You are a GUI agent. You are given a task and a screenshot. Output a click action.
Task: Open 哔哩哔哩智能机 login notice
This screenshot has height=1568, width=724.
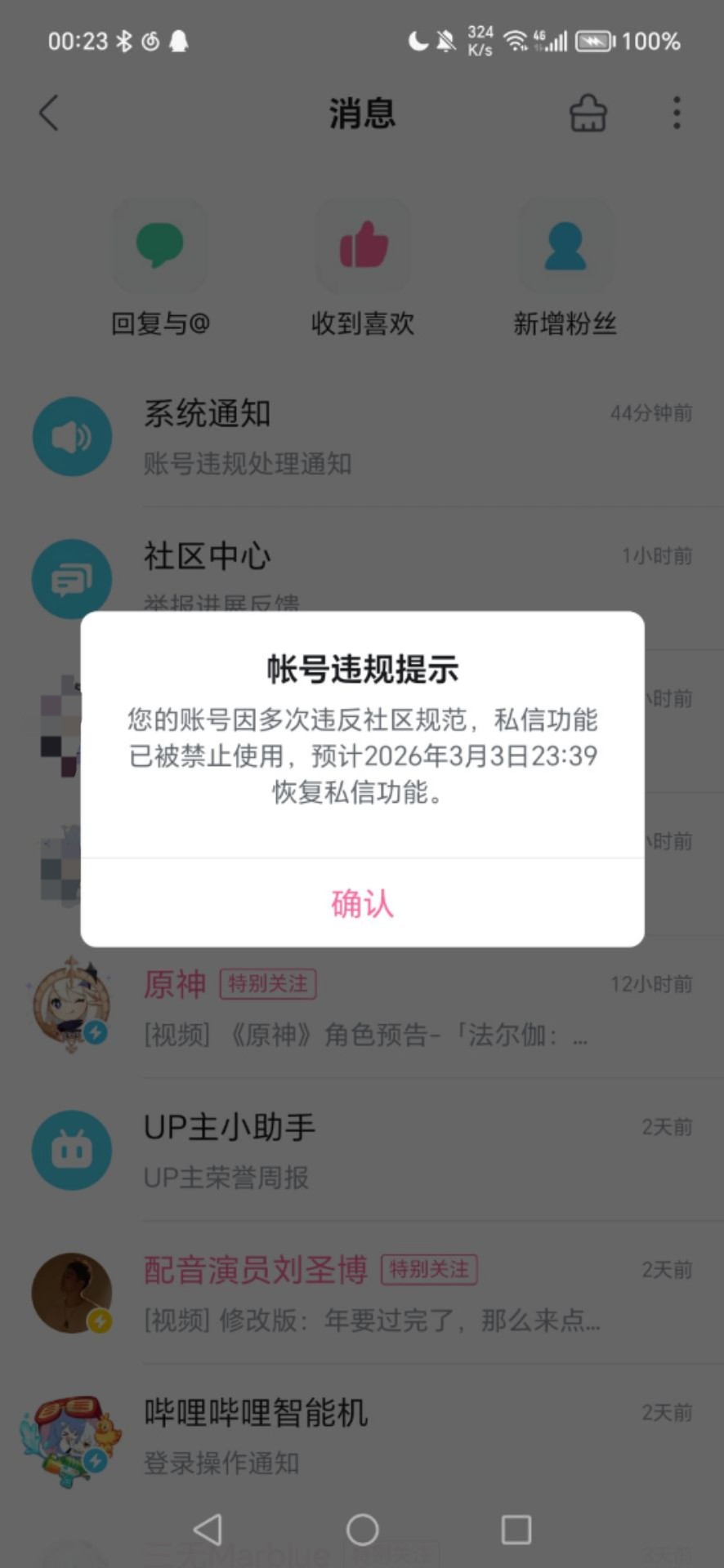362,1436
